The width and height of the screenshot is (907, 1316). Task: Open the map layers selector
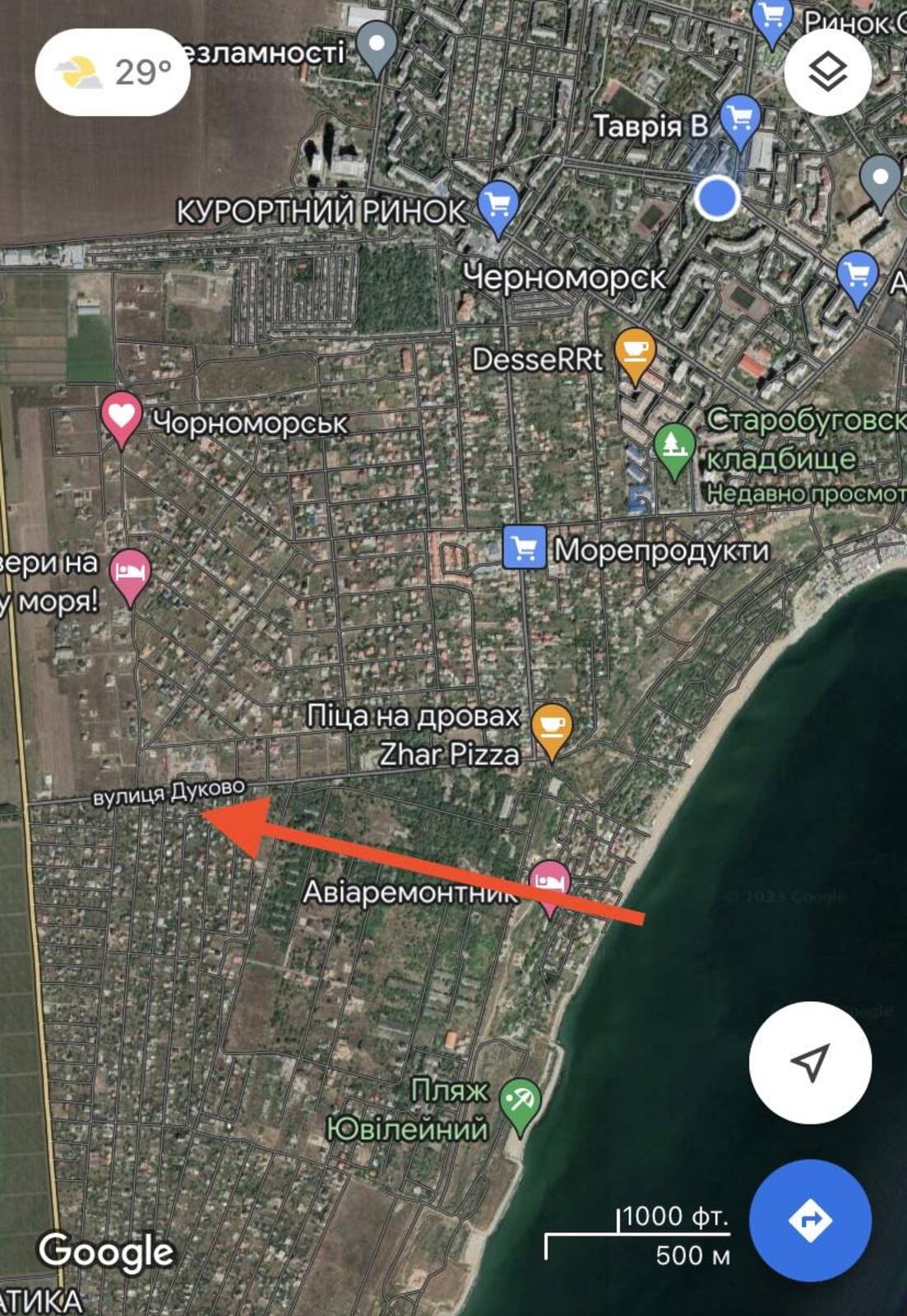pyautogui.click(x=827, y=73)
